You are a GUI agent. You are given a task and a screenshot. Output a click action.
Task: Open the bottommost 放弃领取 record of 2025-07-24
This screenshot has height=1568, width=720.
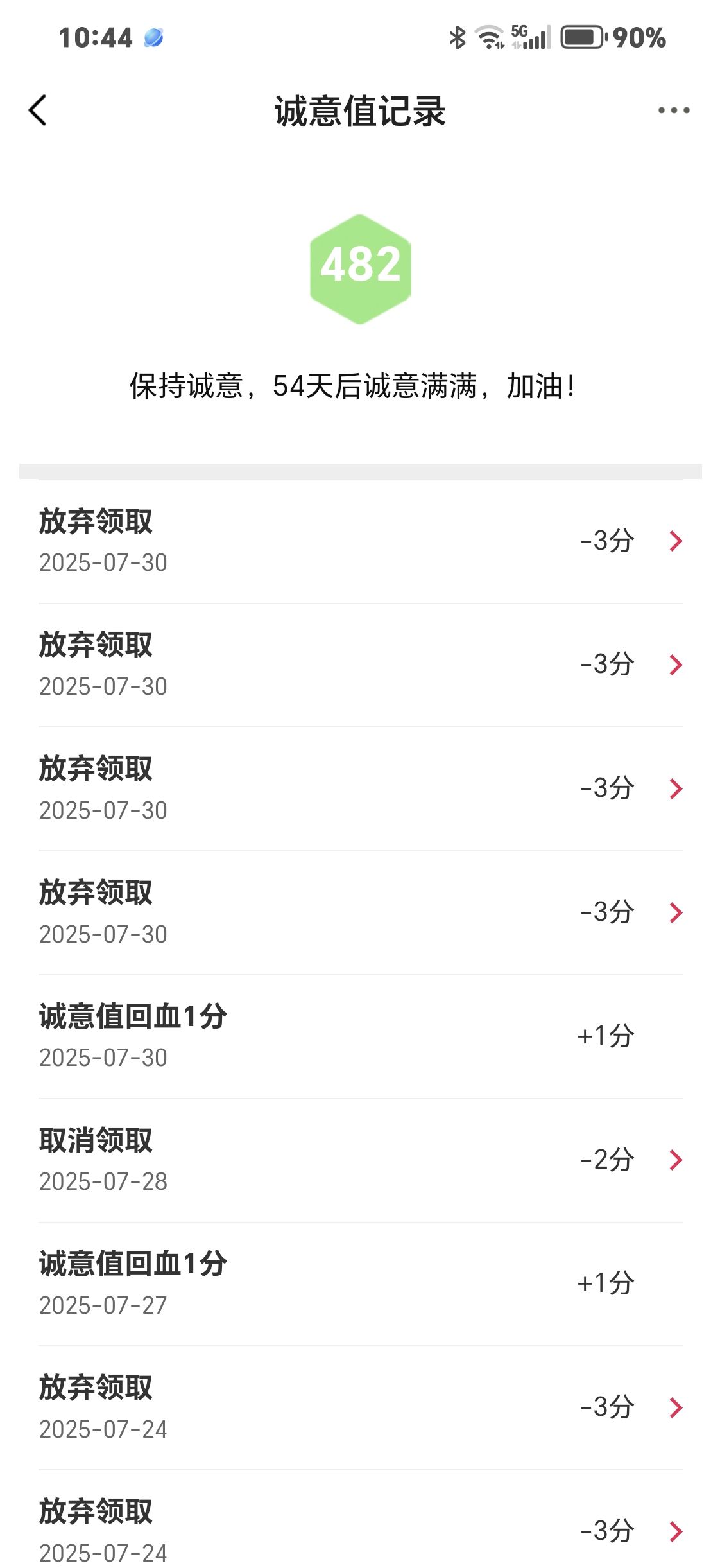[360, 1526]
